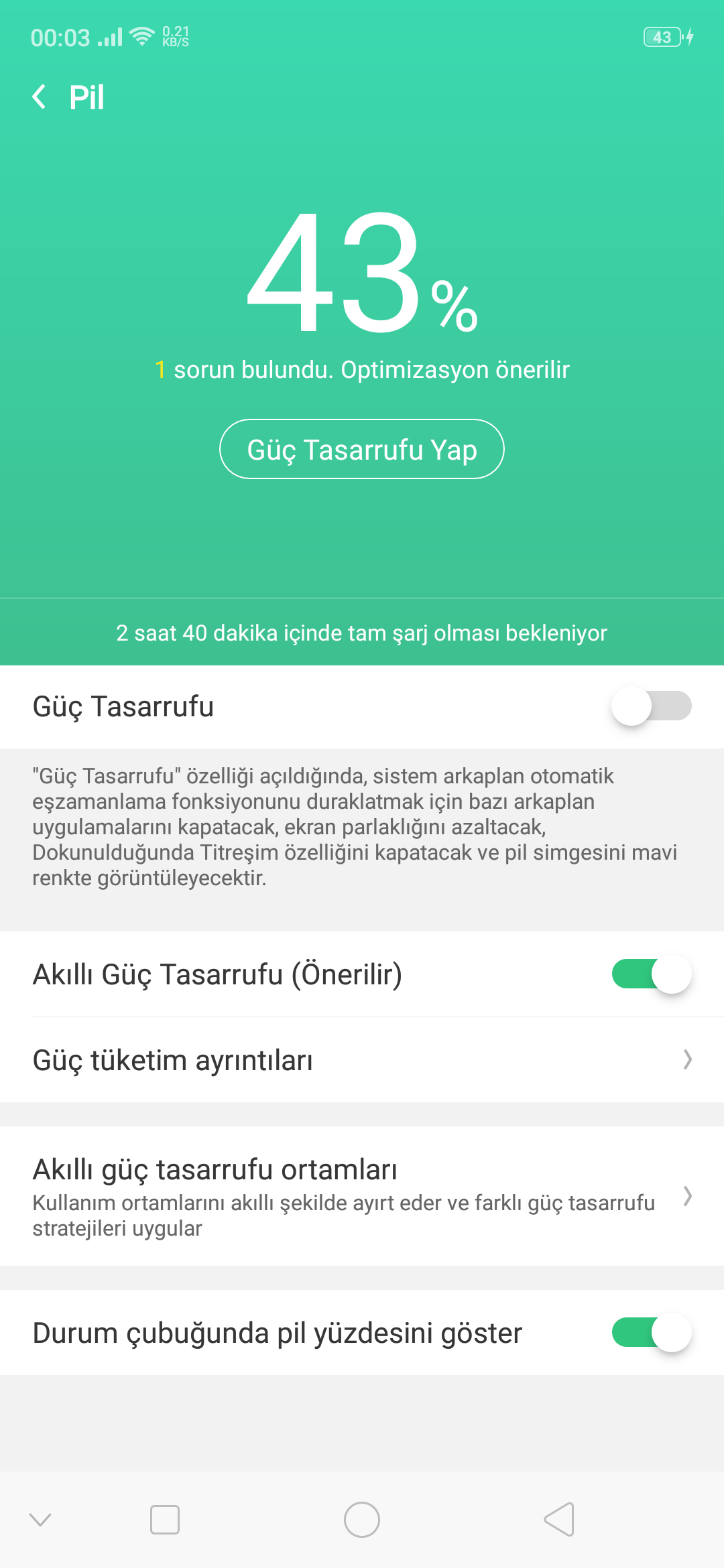
Task: Turn off Akıllı Güç Tasarrufu (Önerilir)
Action: coord(651,974)
